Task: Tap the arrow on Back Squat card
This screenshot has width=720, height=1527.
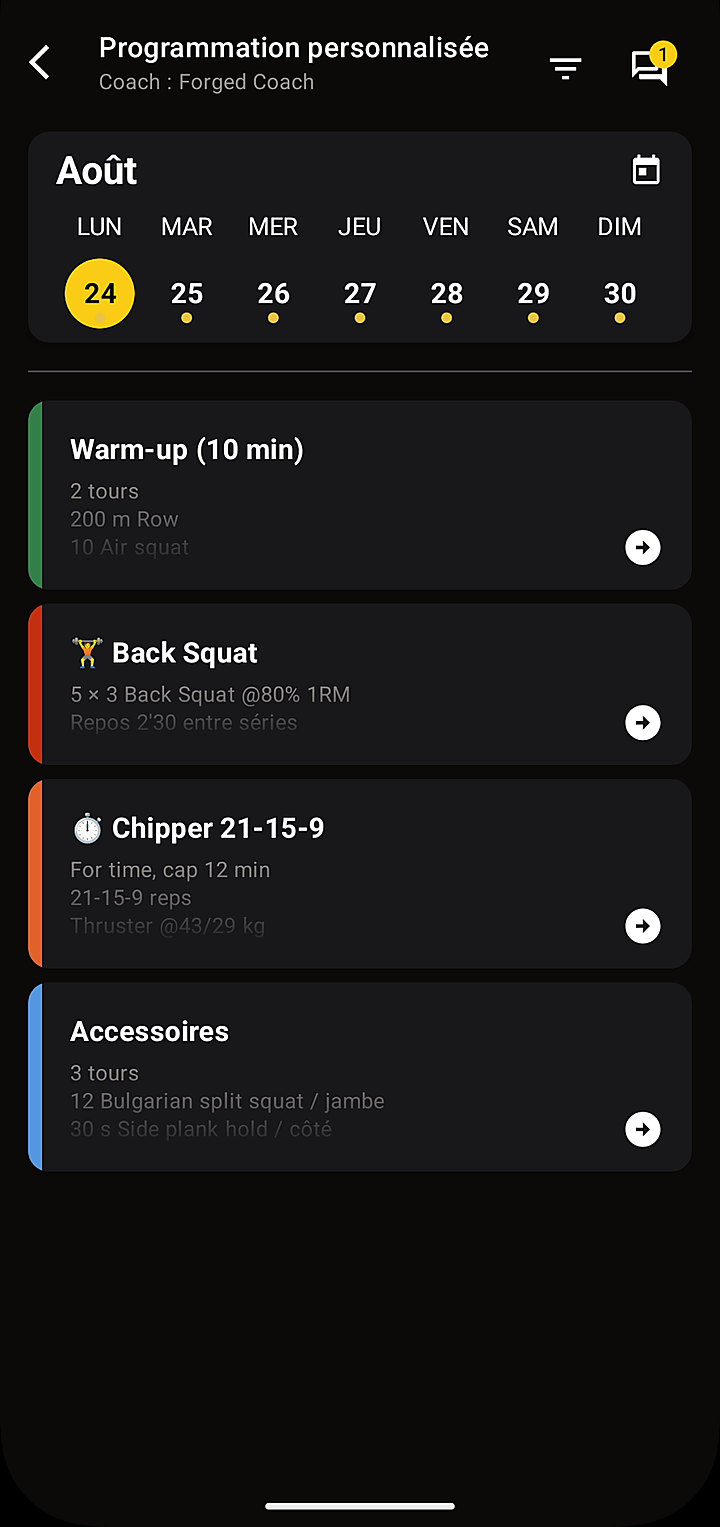Action: (x=643, y=722)
